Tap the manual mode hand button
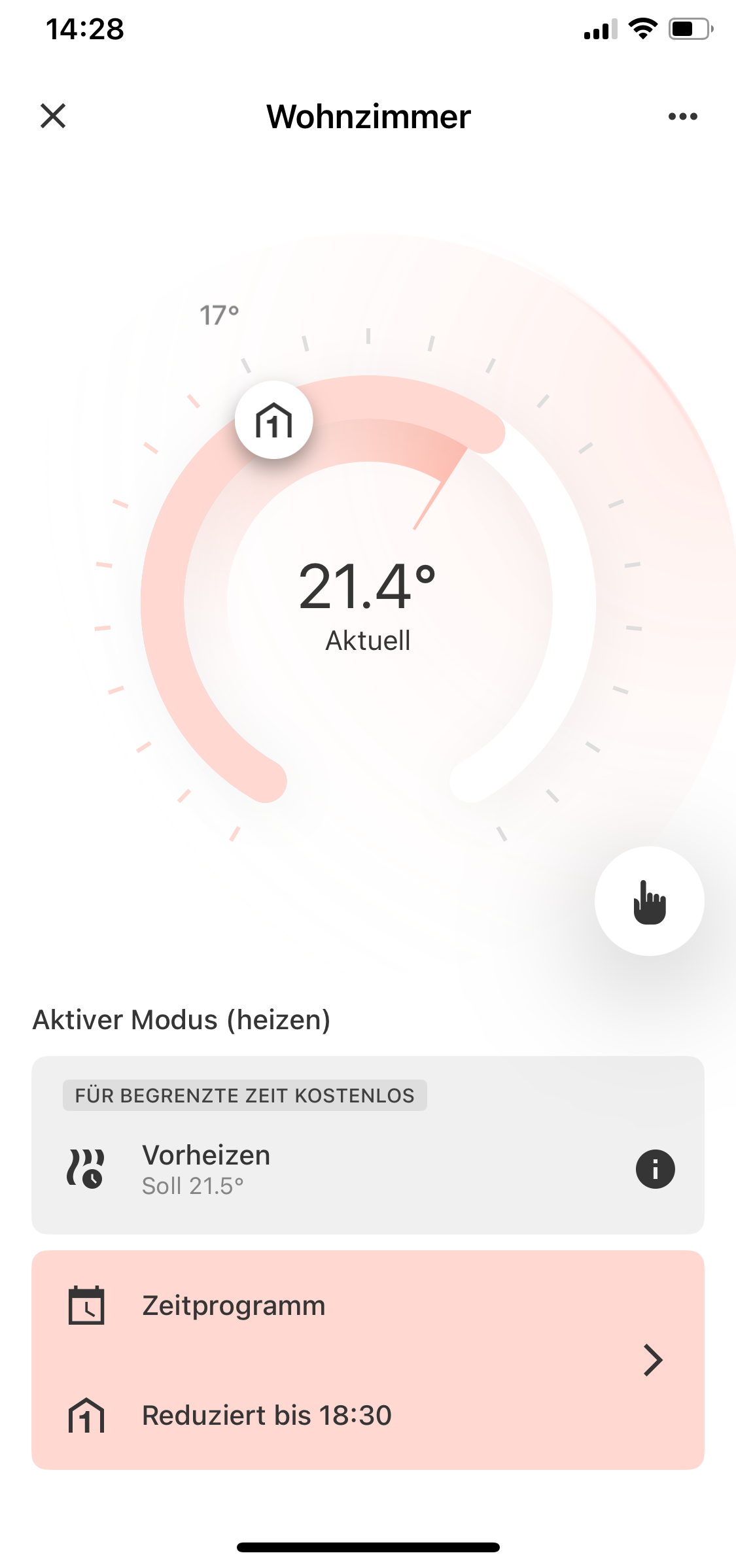The width and height of the screenshot is (736, 1568). coord(649,901)
